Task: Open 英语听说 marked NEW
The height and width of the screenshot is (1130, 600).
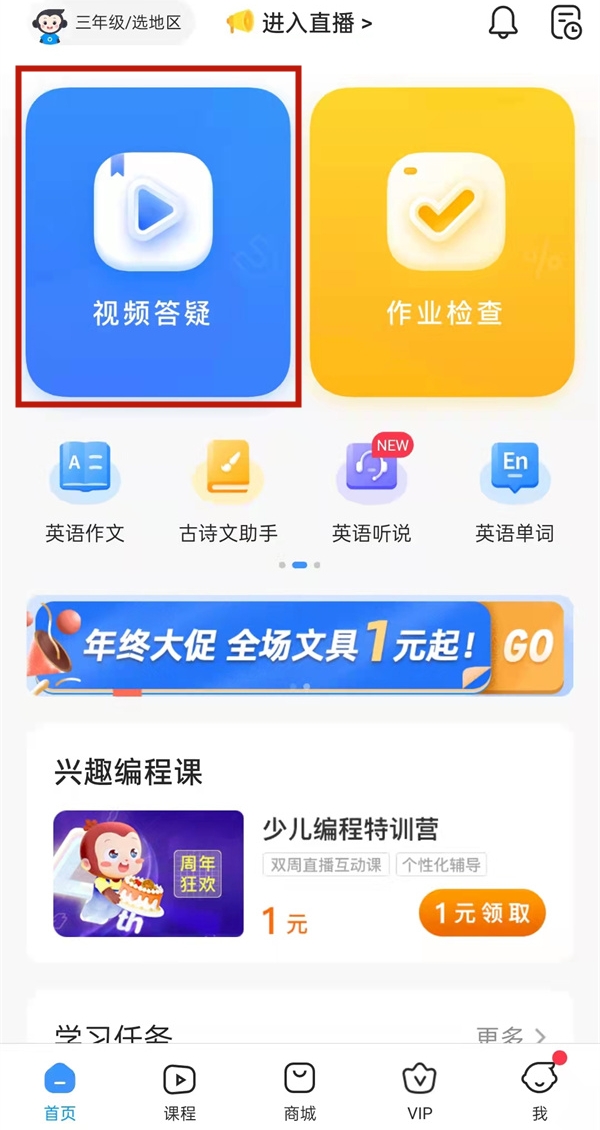Action: 371,490
